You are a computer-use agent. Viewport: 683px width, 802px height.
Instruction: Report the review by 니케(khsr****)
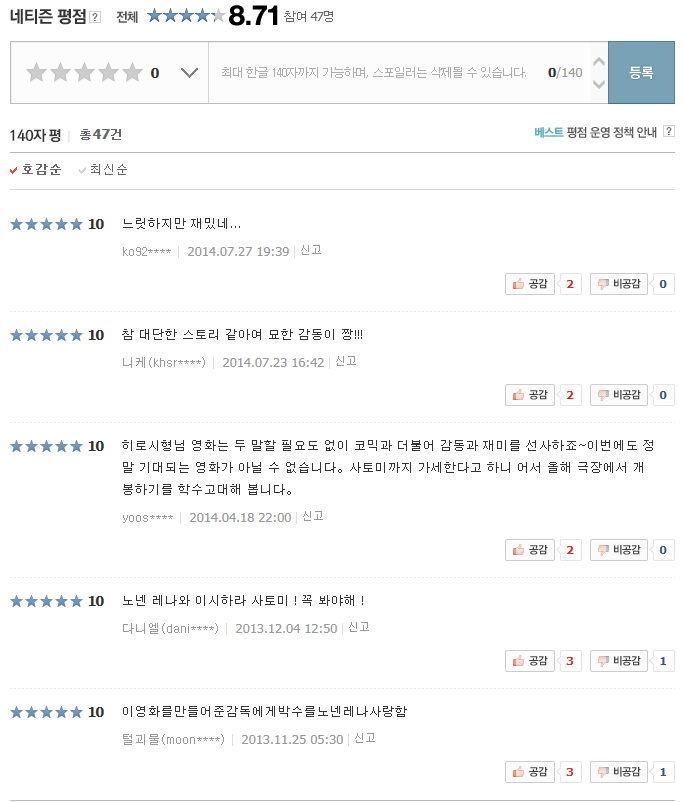point(346,361)
